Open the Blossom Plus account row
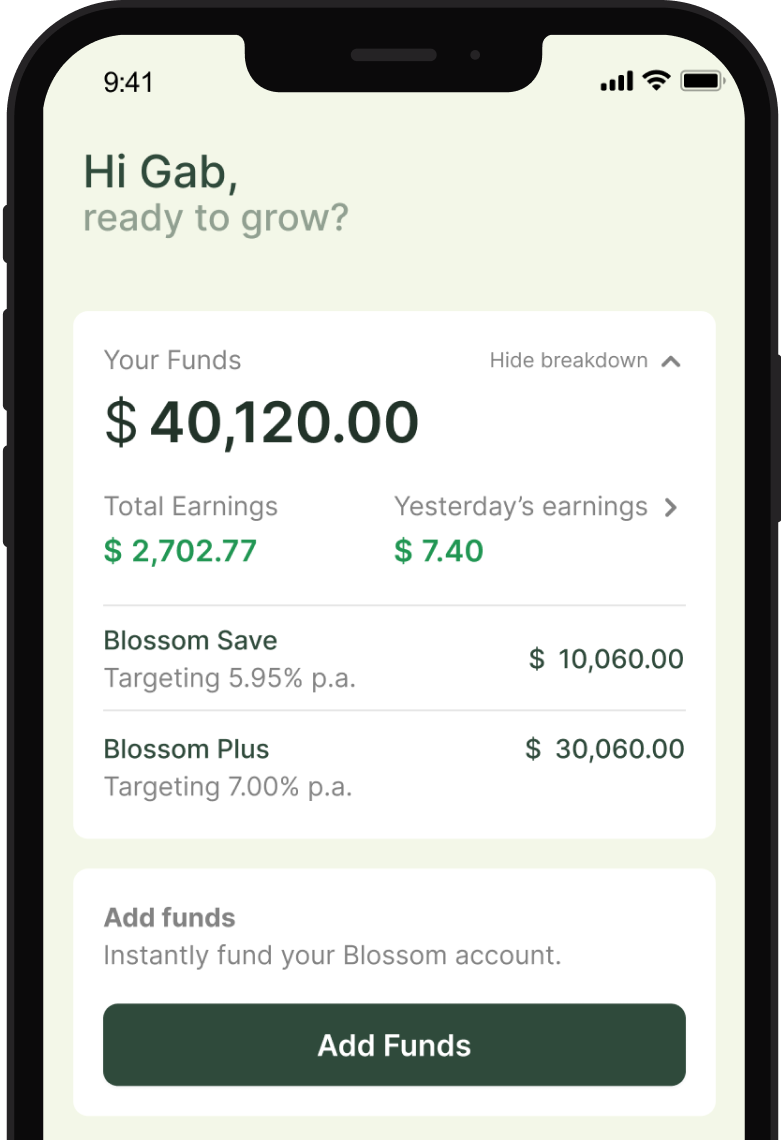The height and width of the screenshot is (1140, 781). [394, 767]
